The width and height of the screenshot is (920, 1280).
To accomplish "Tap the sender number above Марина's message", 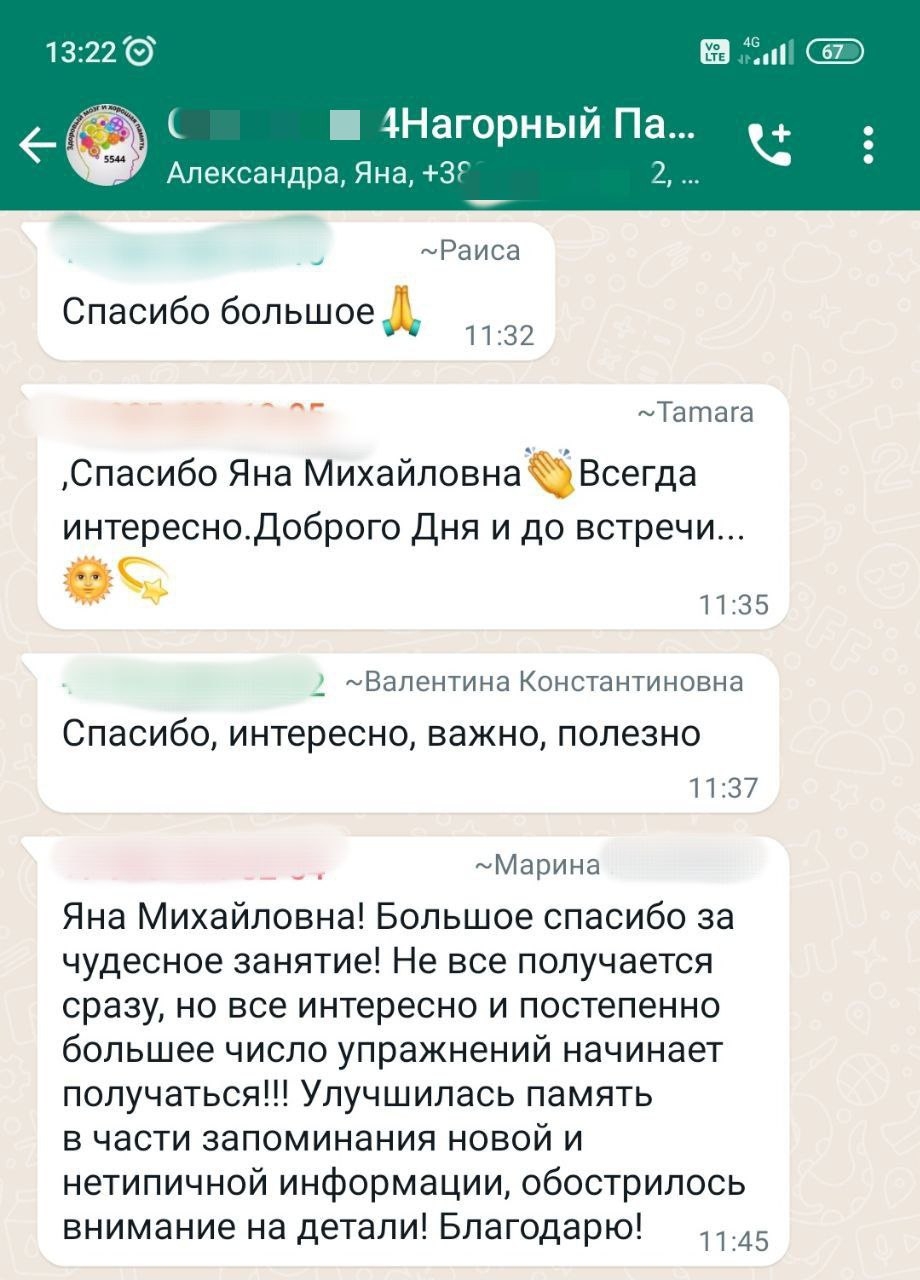I will [200, 864].
